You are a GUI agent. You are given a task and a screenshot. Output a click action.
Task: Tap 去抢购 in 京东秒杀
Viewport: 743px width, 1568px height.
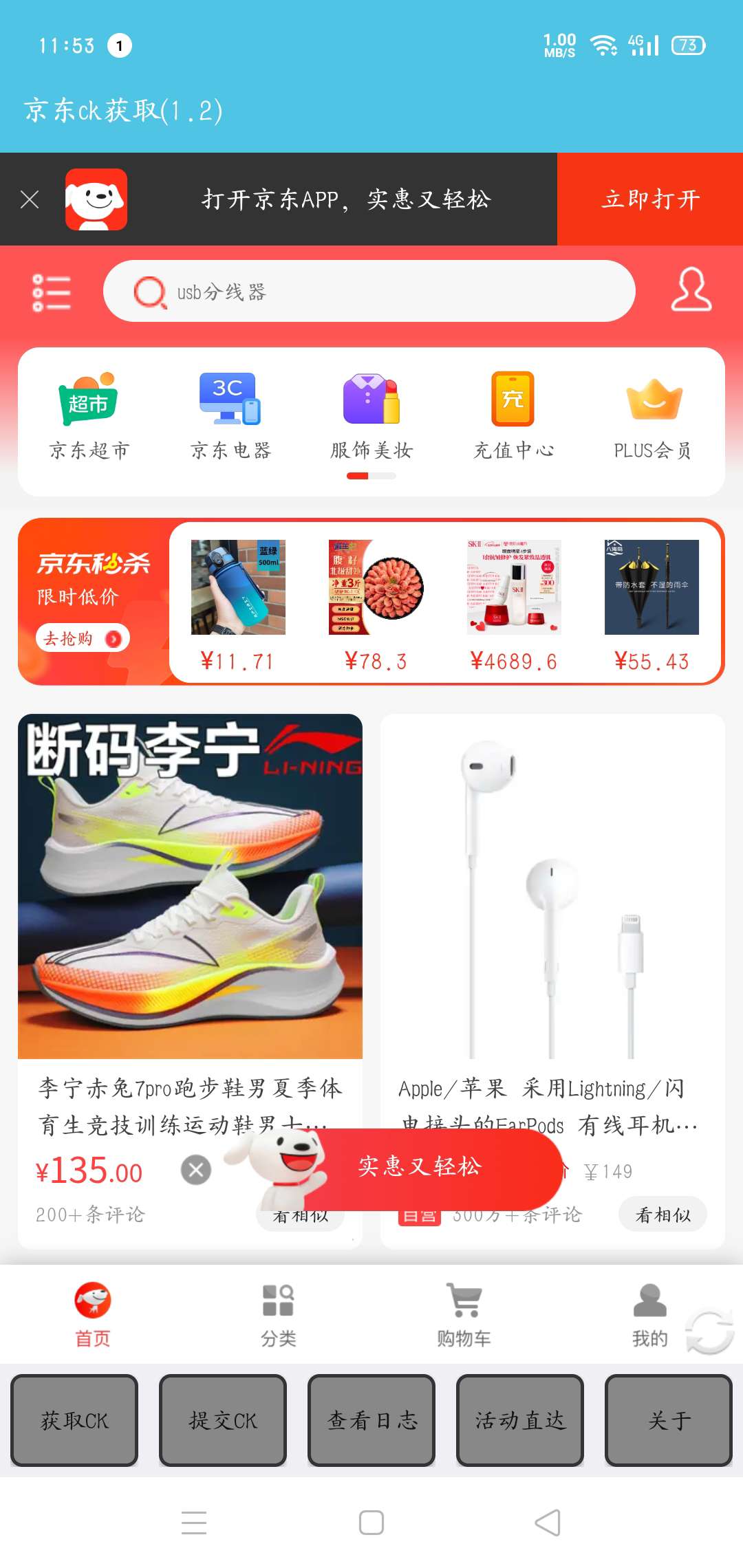click(82, 639)
